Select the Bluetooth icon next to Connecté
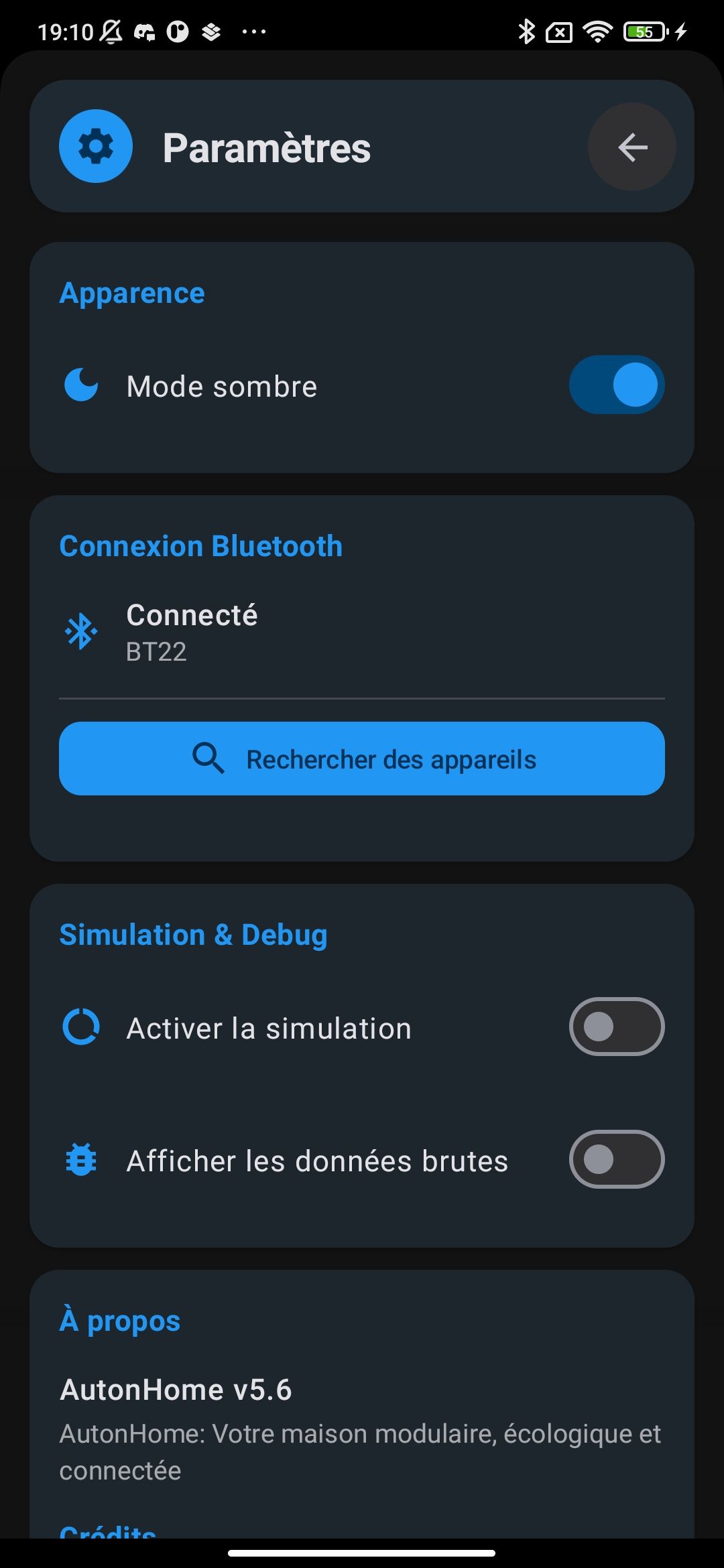724x1568 pixels. 79,631
